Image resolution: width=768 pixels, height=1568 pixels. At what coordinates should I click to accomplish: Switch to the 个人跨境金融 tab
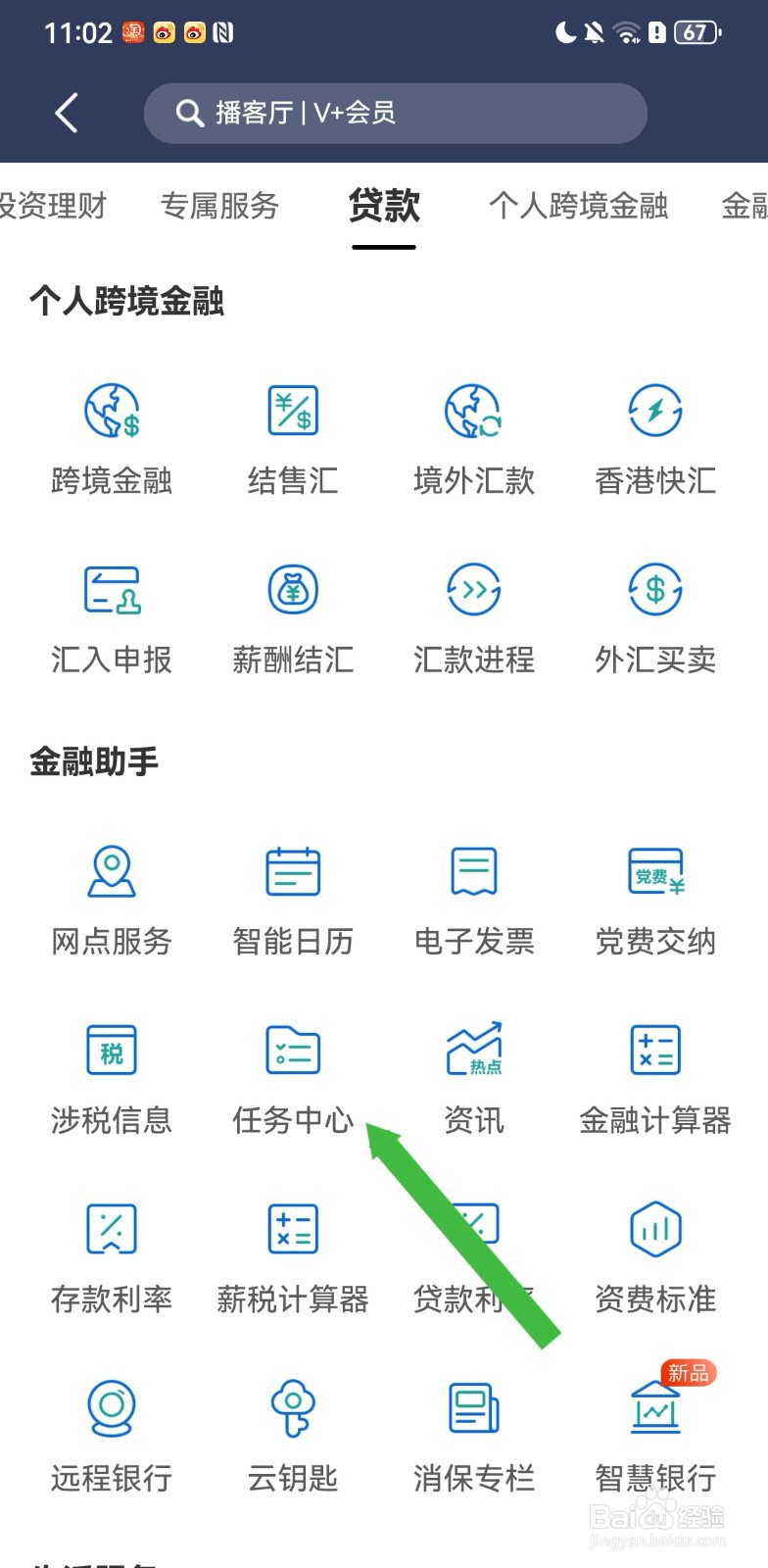tap(578, 206)
